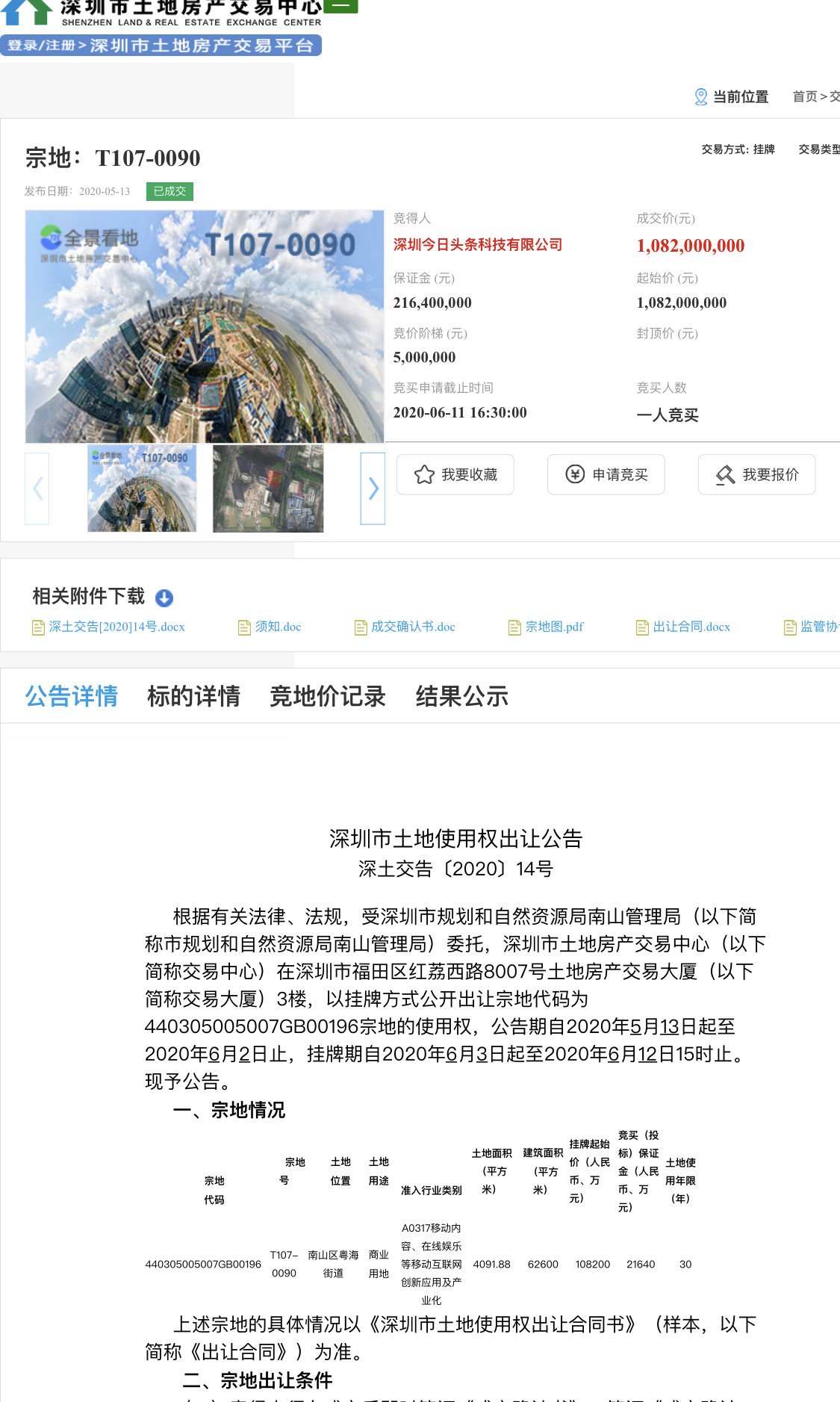The height and width of the screenshot is (1402, 840).
Task: Go to 首页 in the breadcrumb
Action: [804, 97]
